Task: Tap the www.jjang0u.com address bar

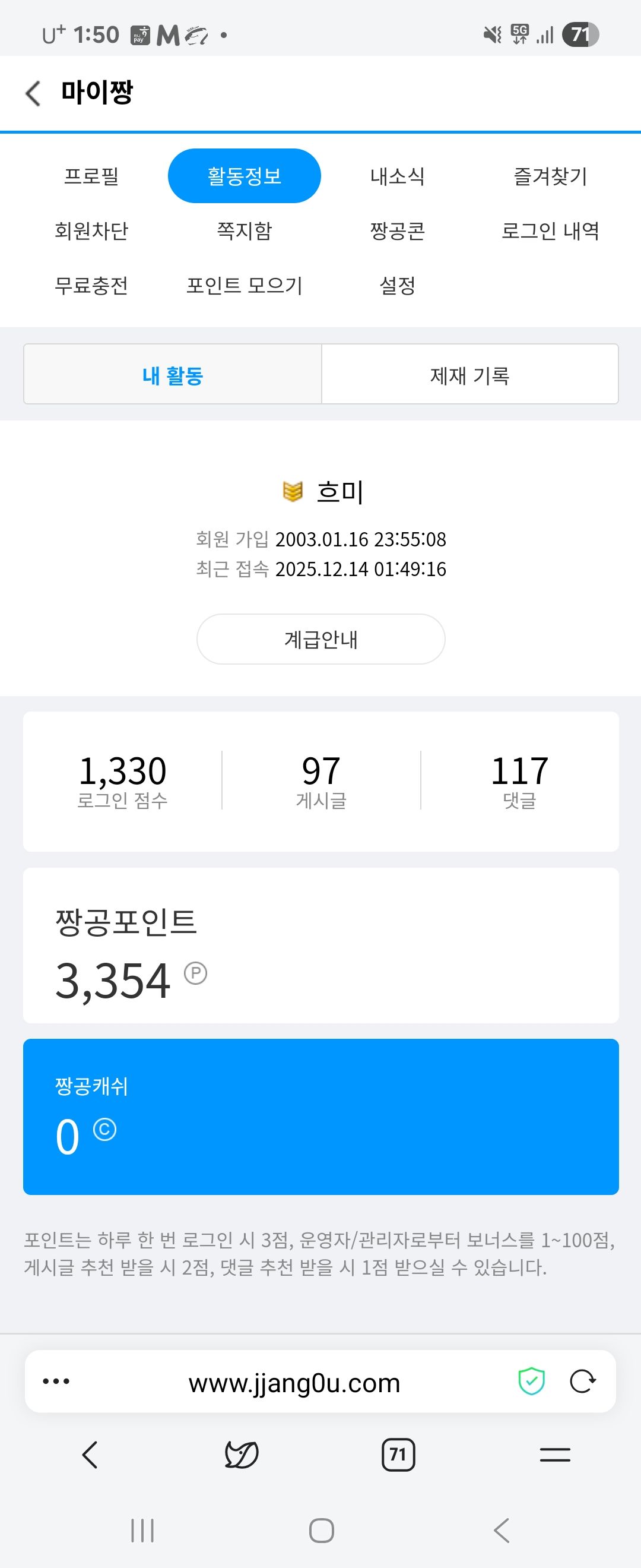Action: [x=294, y=1382]
